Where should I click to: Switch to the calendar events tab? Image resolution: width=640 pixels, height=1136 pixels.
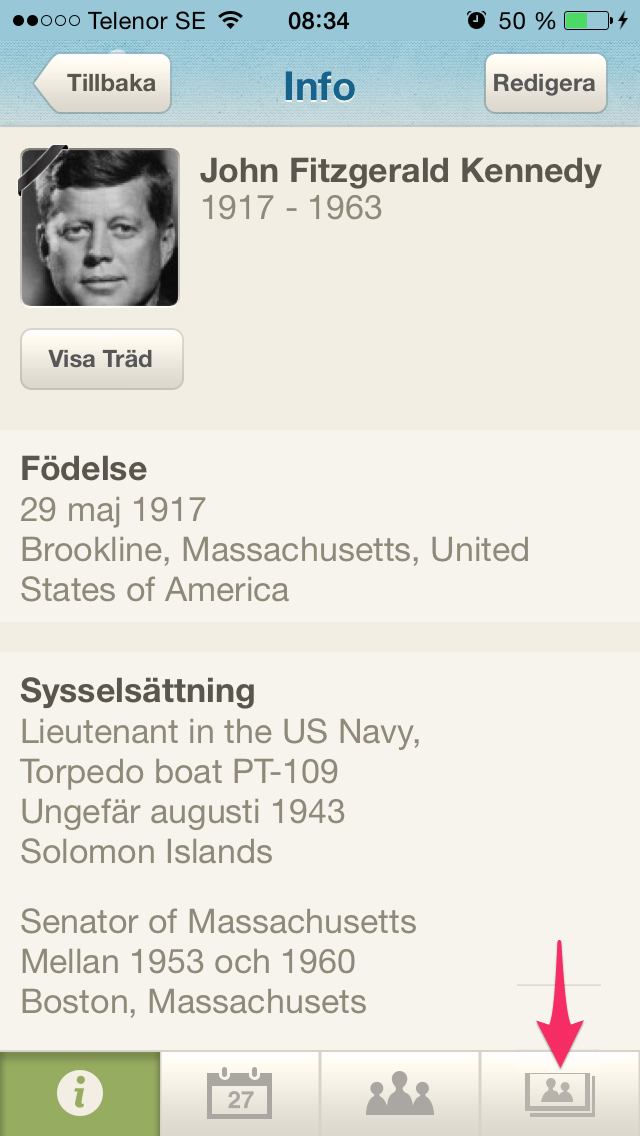tap(240, 1094)
